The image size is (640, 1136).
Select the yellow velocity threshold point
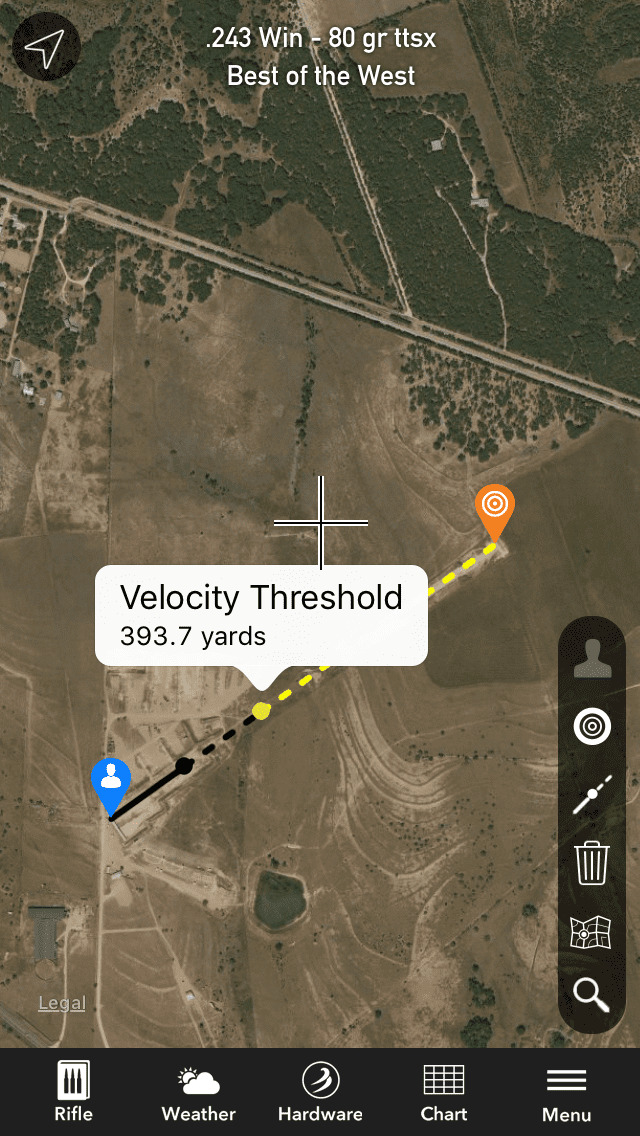262,711
